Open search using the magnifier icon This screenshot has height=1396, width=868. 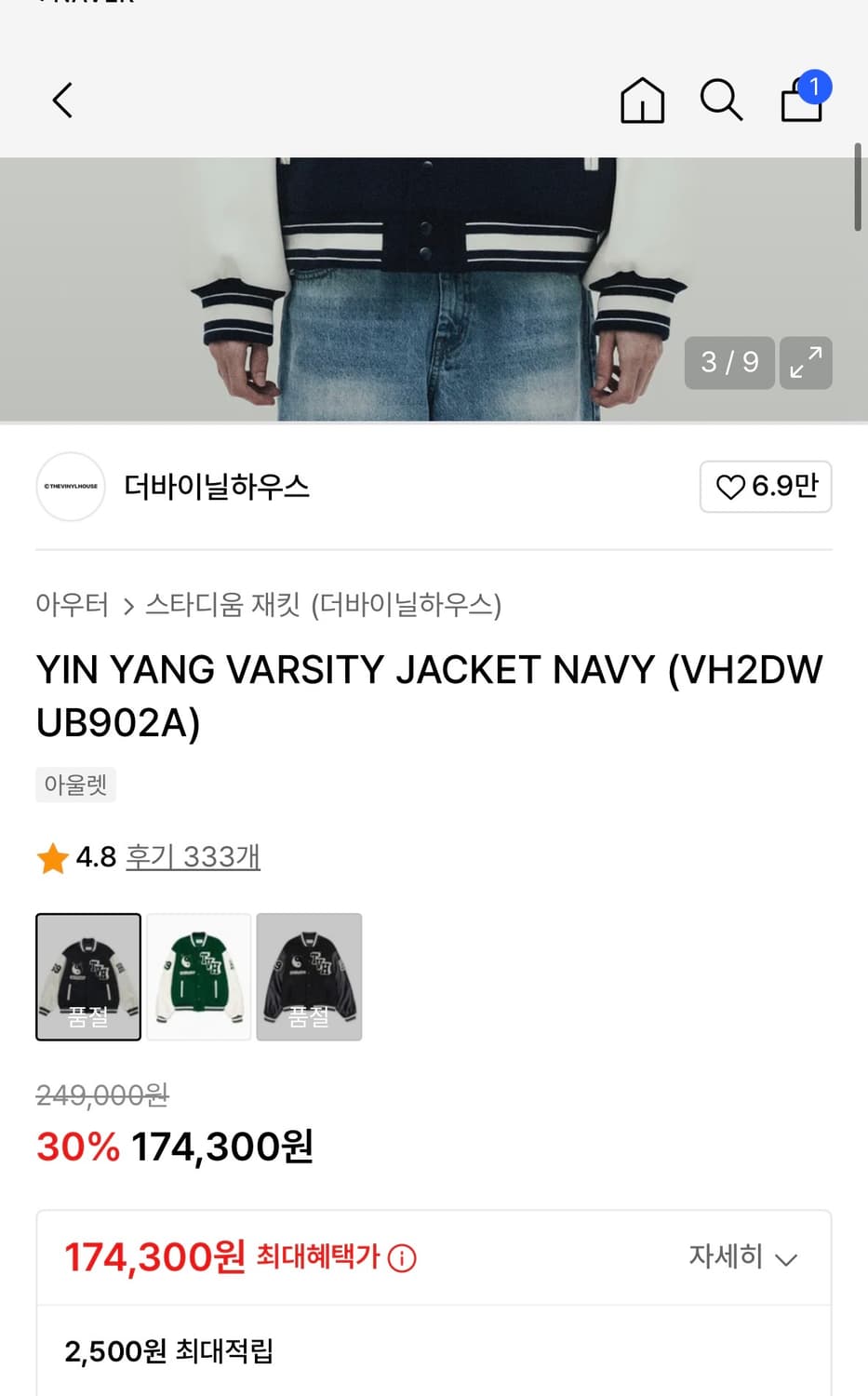(x=720, y=101)
